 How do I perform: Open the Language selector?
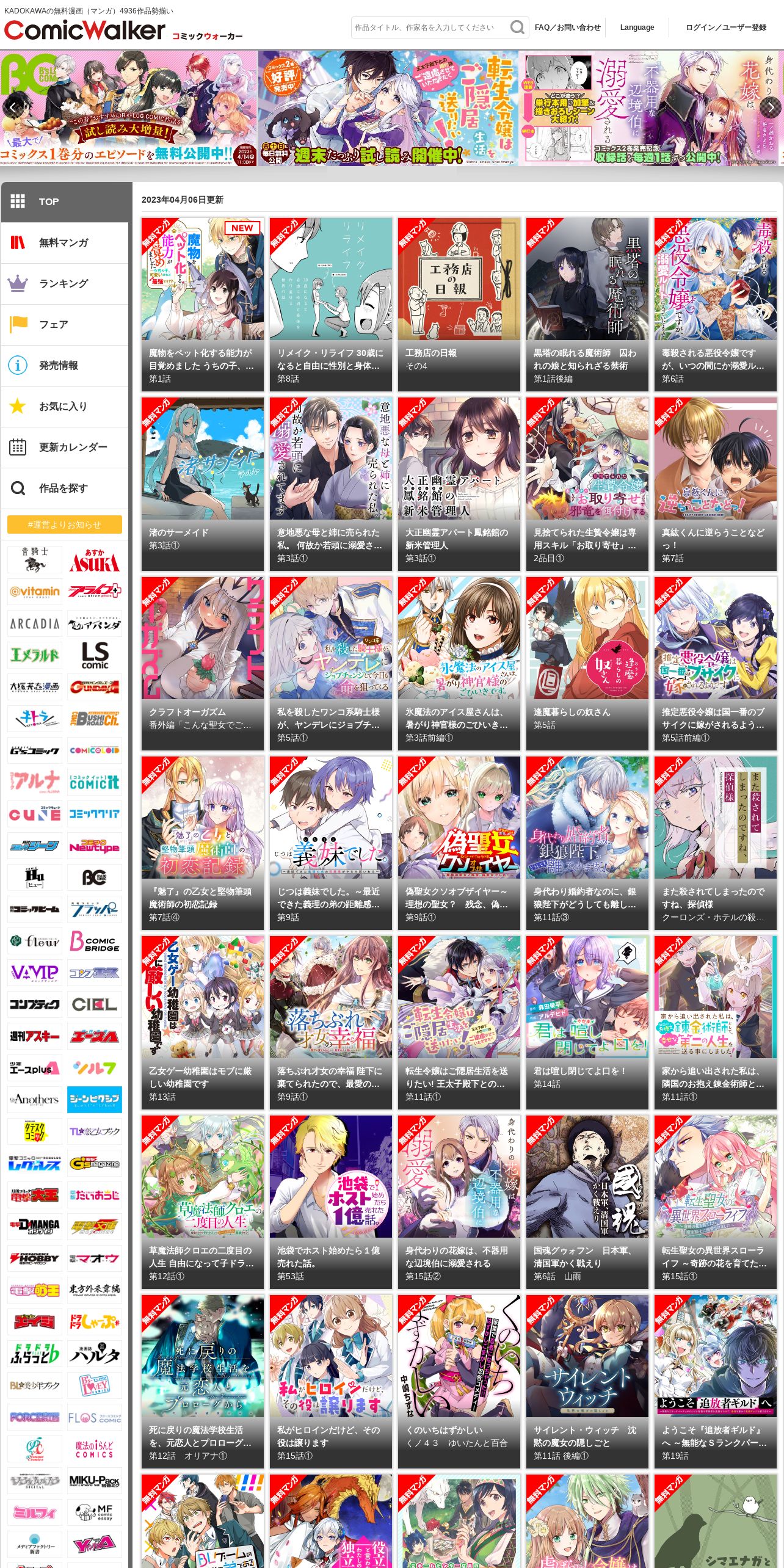pos(637,27)
